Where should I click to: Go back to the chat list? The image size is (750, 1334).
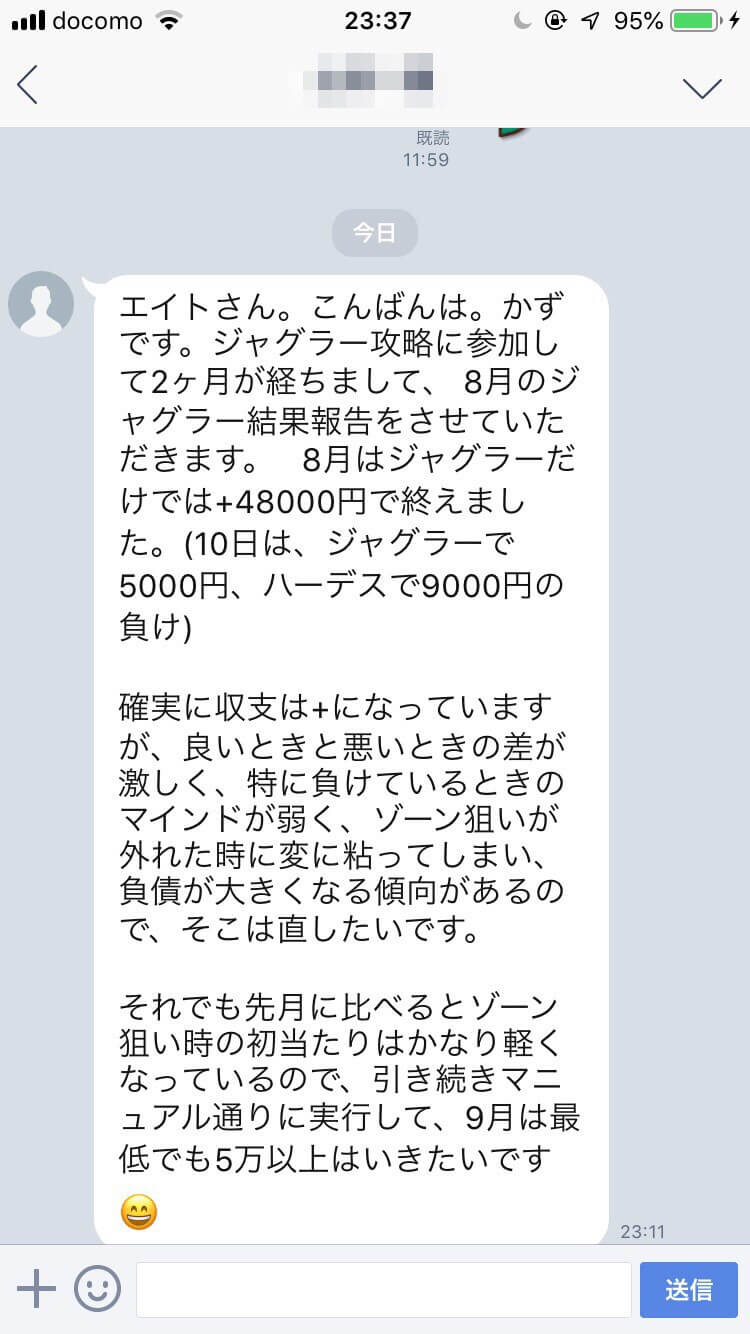click(28, 85)
